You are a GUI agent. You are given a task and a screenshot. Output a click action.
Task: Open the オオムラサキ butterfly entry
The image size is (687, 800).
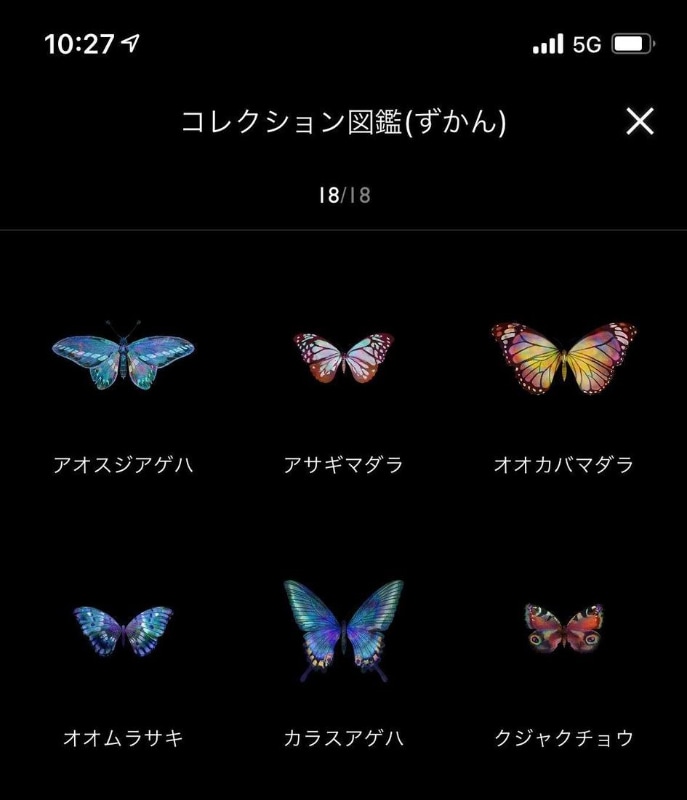123,630
